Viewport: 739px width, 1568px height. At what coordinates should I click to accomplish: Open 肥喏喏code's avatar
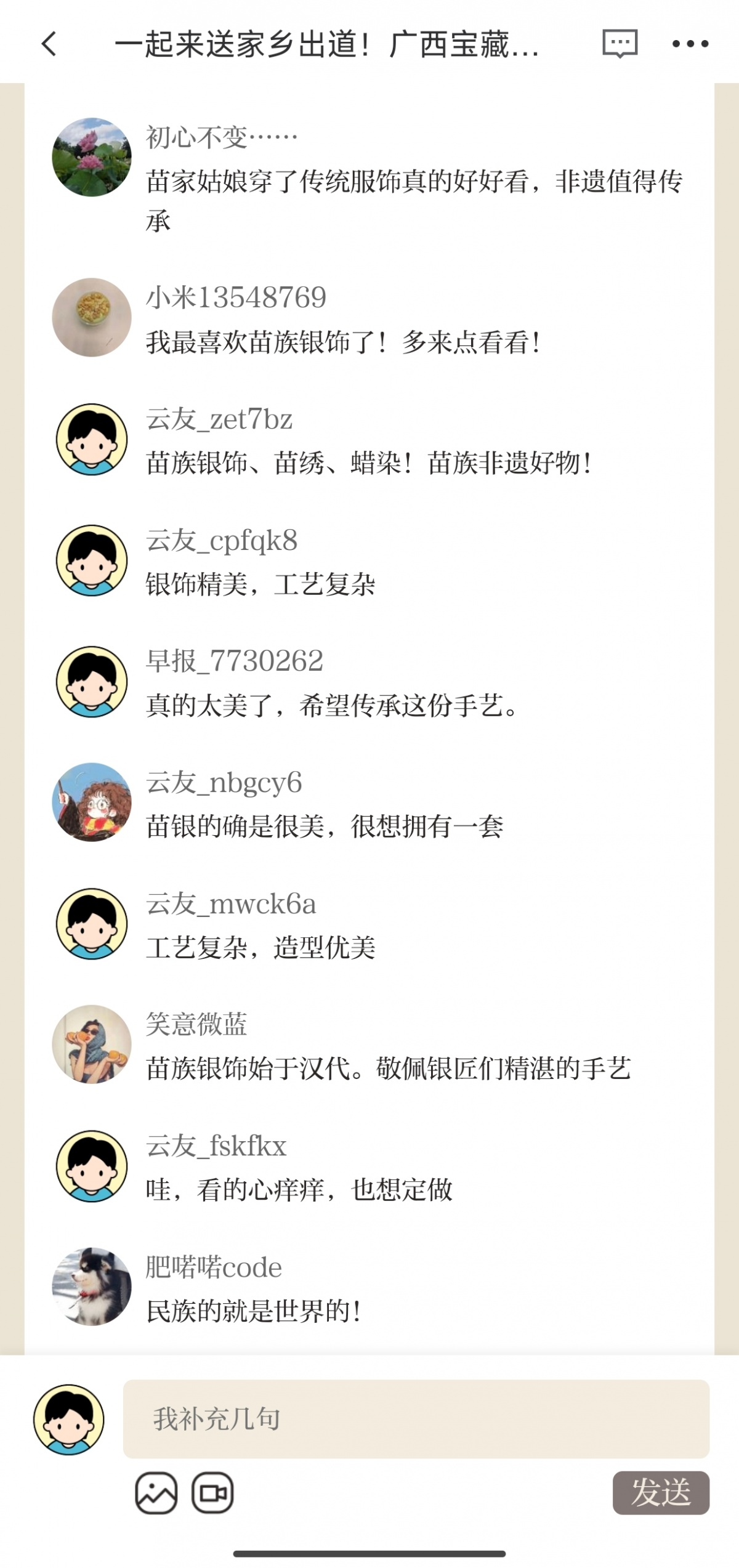click(x=92, y=1287)
